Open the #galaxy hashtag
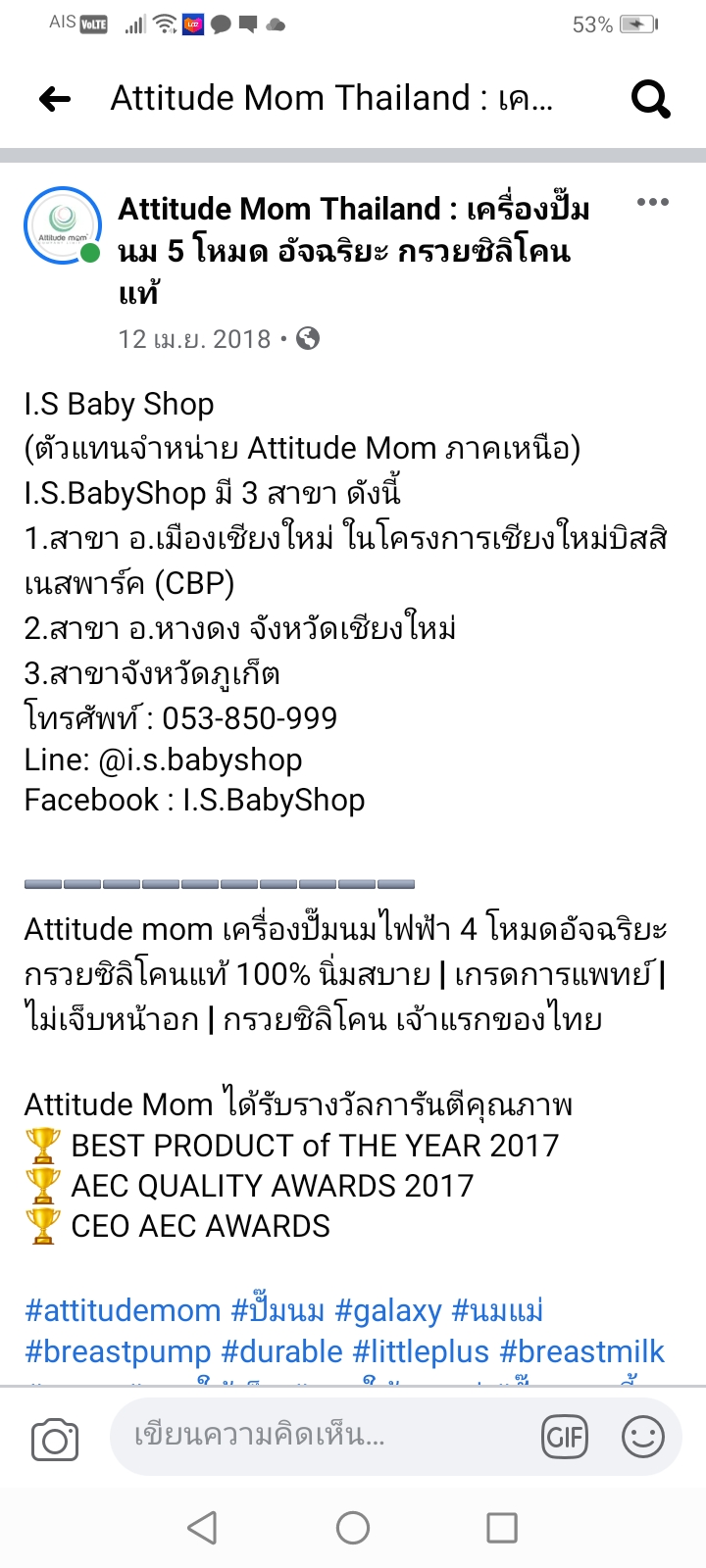Viewport: 706px width, 1568px height. click(388, 1310)
